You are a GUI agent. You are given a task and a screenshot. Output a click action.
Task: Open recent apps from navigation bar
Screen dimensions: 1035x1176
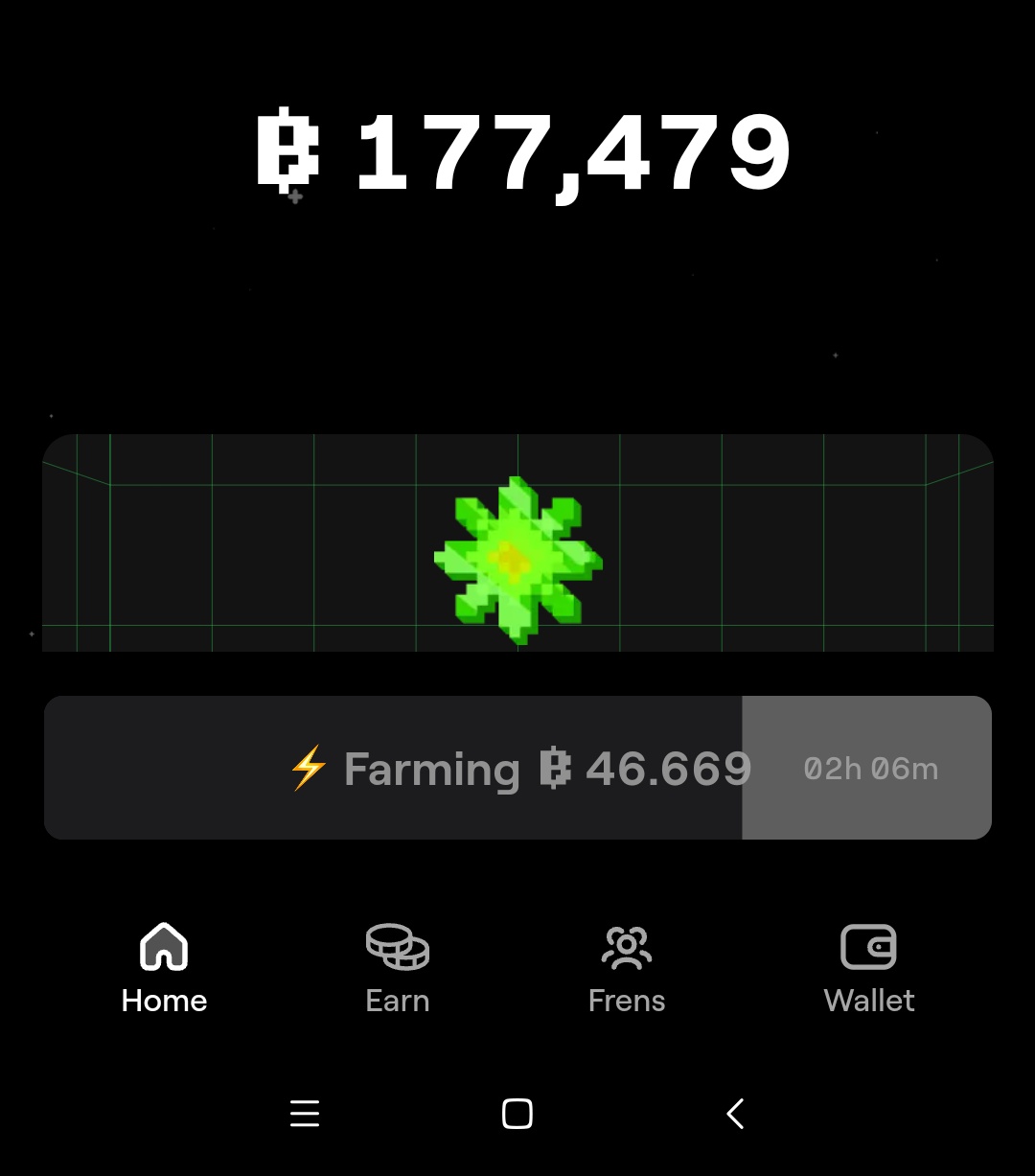click(305, 1114)
